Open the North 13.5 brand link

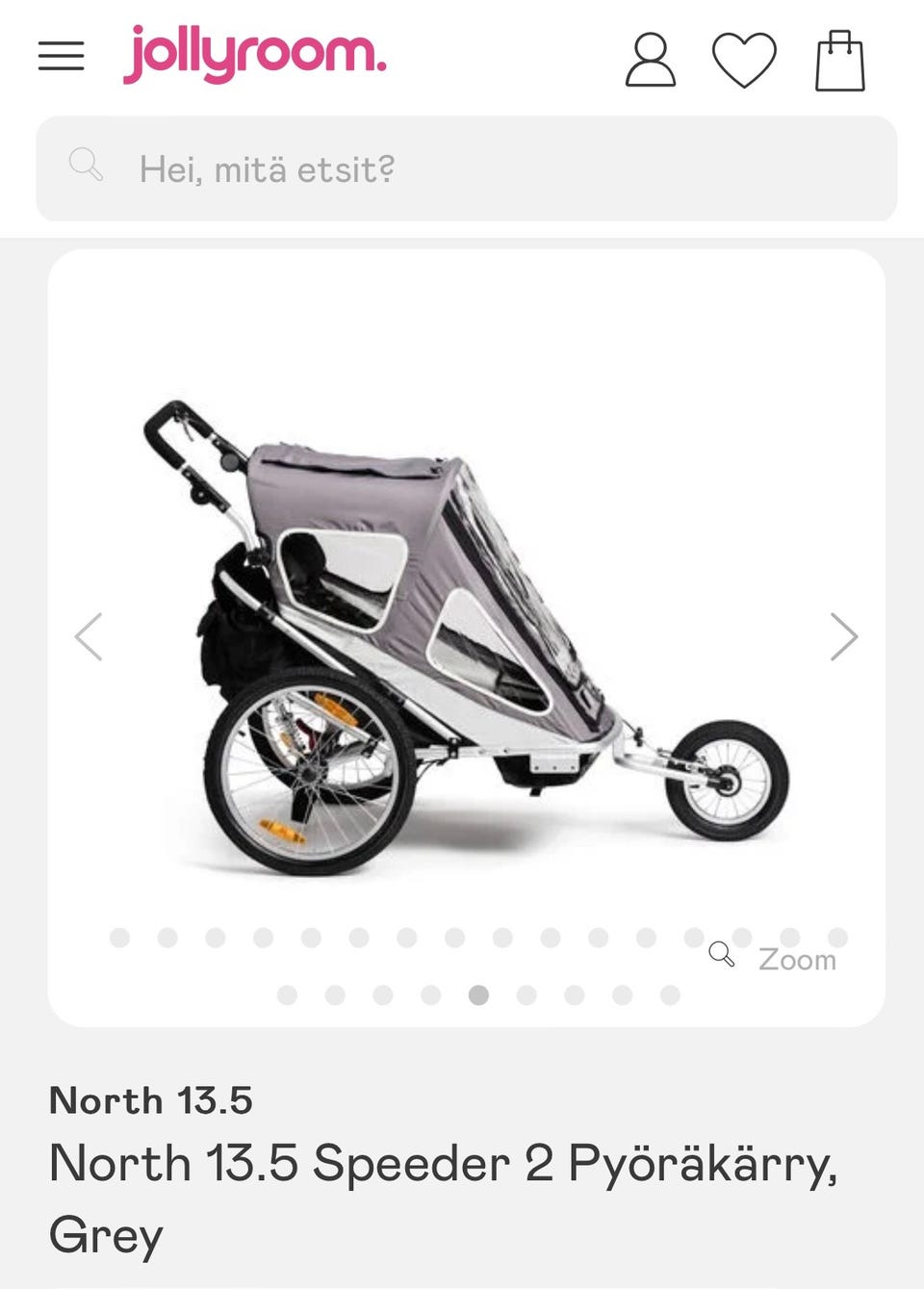pyautogui.click(x=151, y=1100)
